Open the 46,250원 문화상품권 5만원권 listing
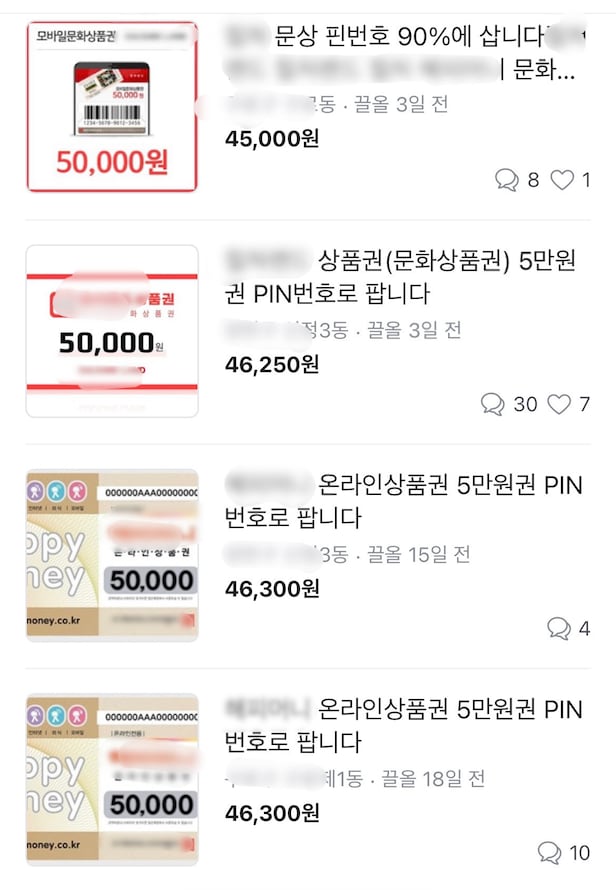616x890 pixels. pyautogui.click(x=400, y=279)
